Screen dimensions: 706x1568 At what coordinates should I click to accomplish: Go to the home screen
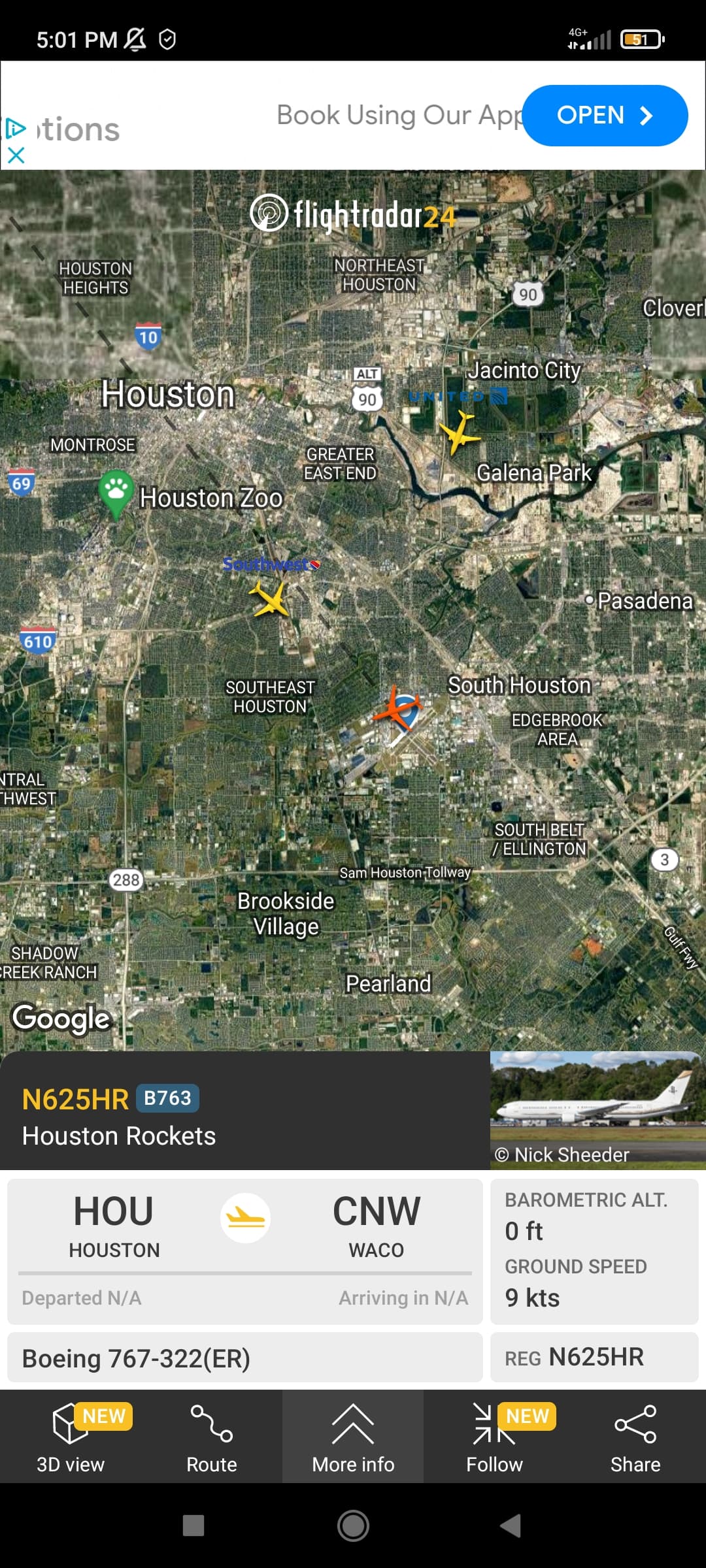pyautogui.click(x=353, y=1526)
